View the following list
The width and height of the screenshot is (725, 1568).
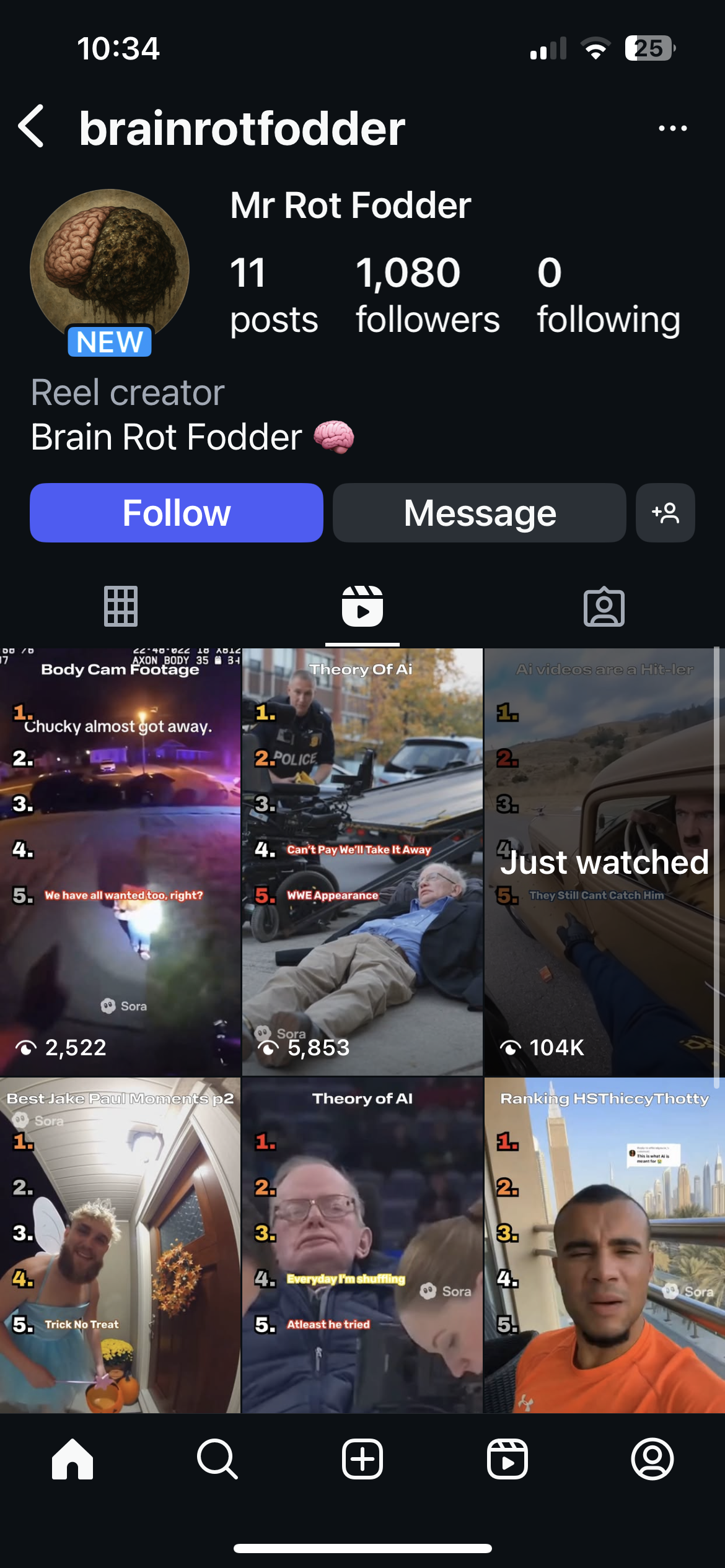point(608,295)
